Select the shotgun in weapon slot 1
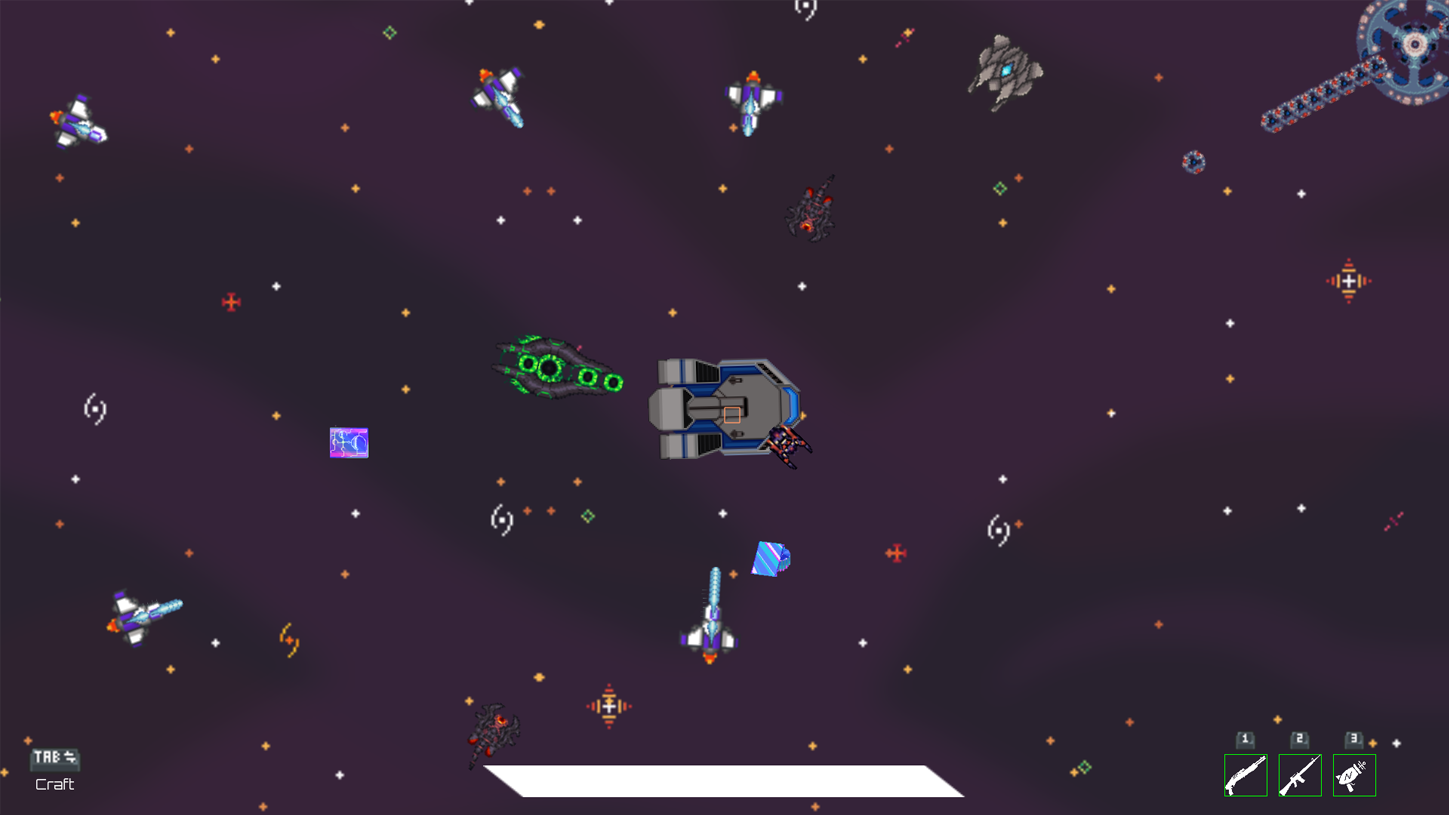 coord(1245,775)
